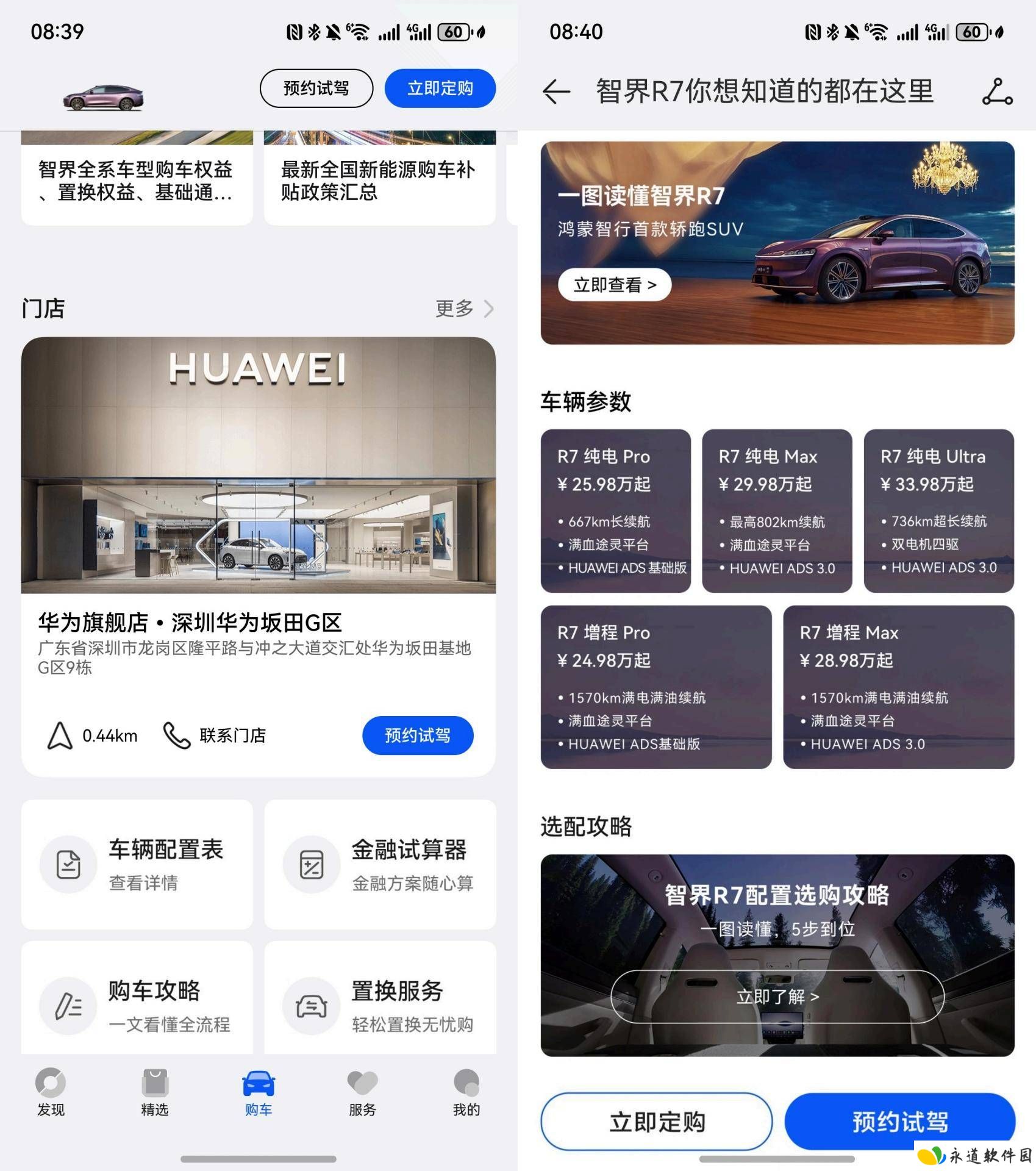Tap the bottom 立即定购 outlined button
1036x1171 pixels.
pyautogui.click(x=656, y=1121)
